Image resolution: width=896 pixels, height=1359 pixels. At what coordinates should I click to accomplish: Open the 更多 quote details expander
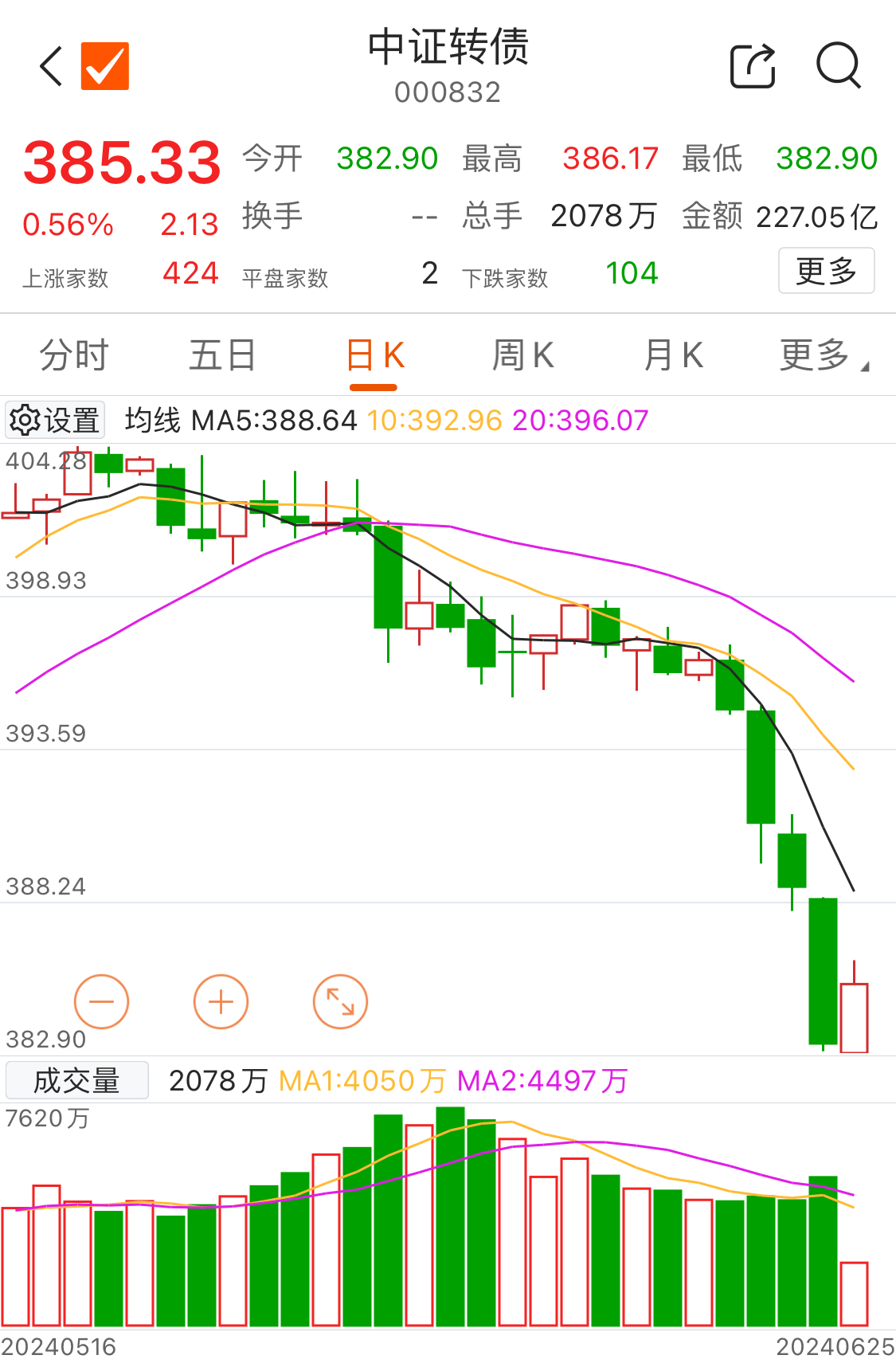click(x=826, y=271)
